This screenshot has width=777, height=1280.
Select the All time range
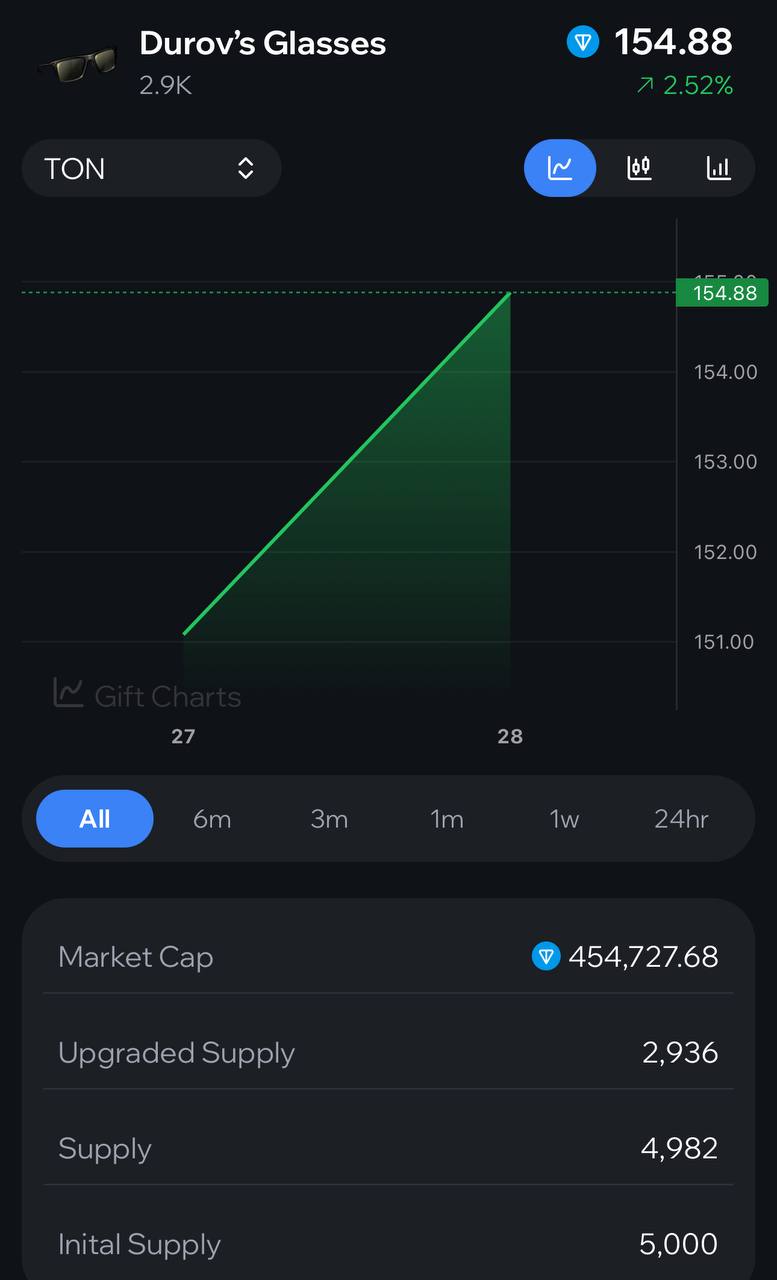click(95, 819)
